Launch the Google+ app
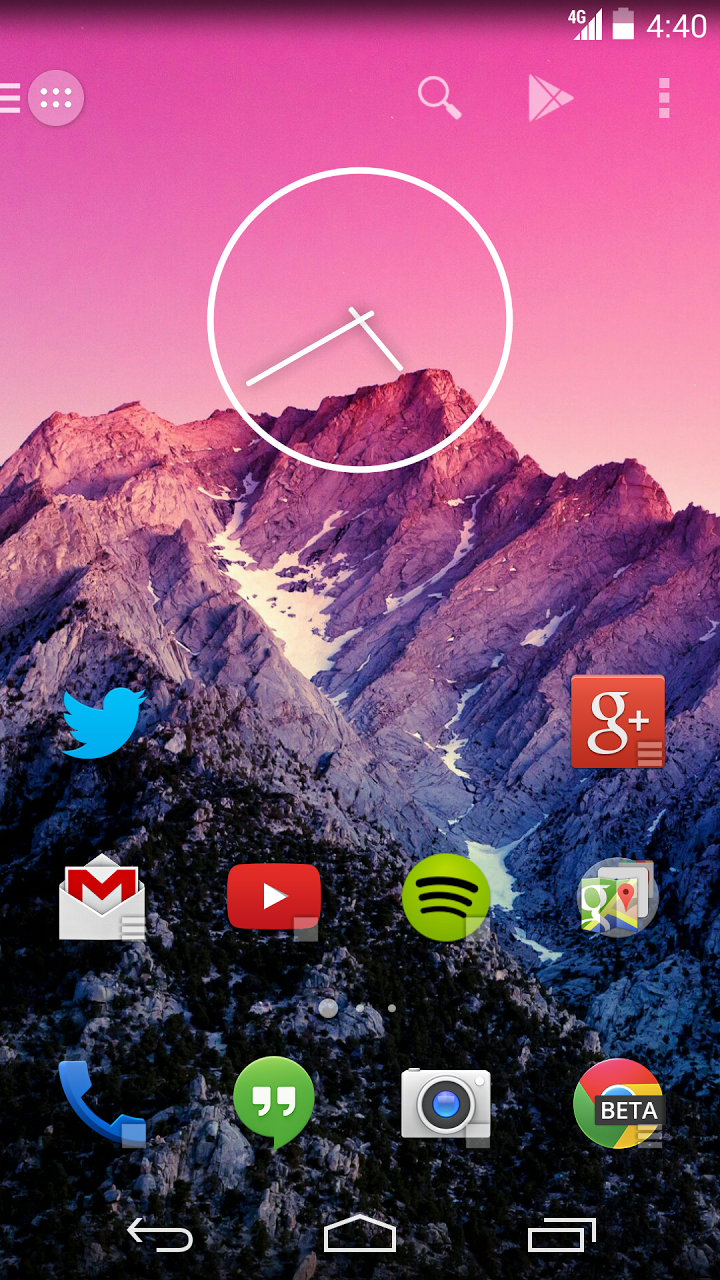 [617, 721]
